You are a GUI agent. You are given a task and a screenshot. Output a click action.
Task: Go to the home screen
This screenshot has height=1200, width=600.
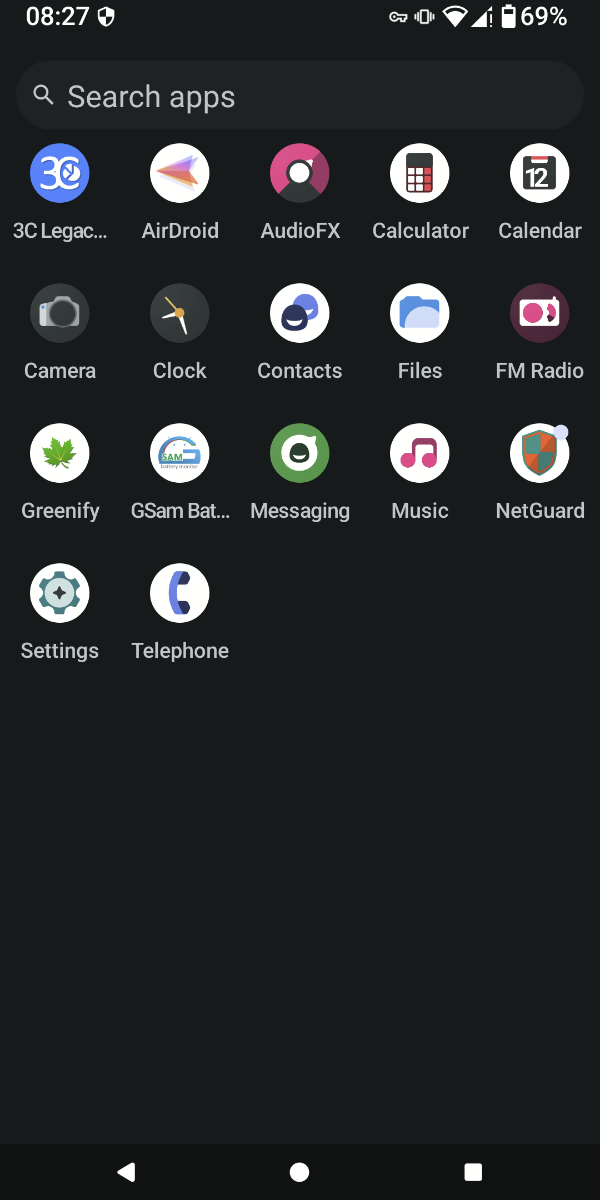point(299,1172)
